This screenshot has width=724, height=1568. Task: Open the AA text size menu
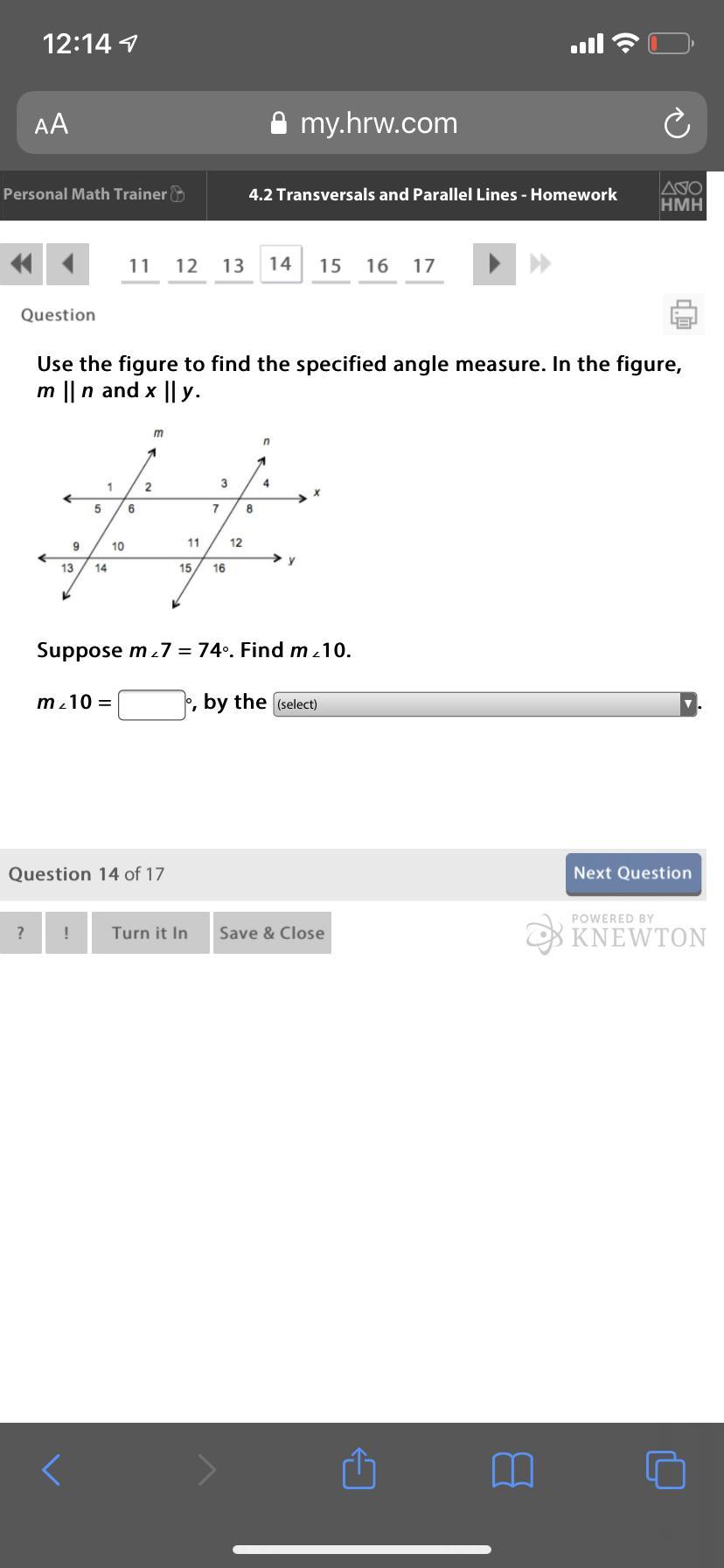pyautogui.click(x=52, y=124)
